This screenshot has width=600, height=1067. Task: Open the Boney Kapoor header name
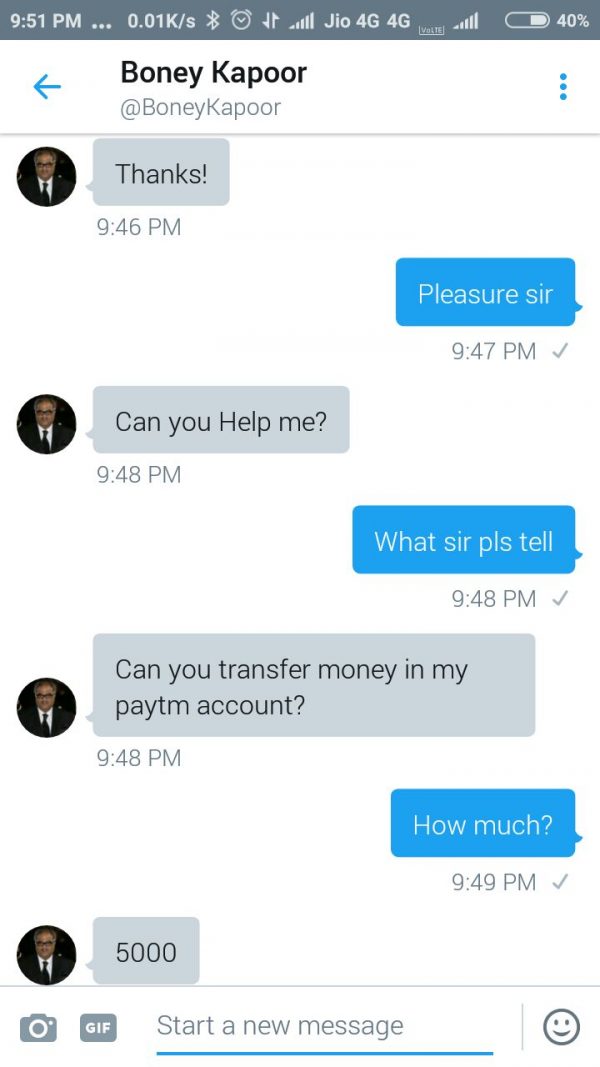click(213, 72)
